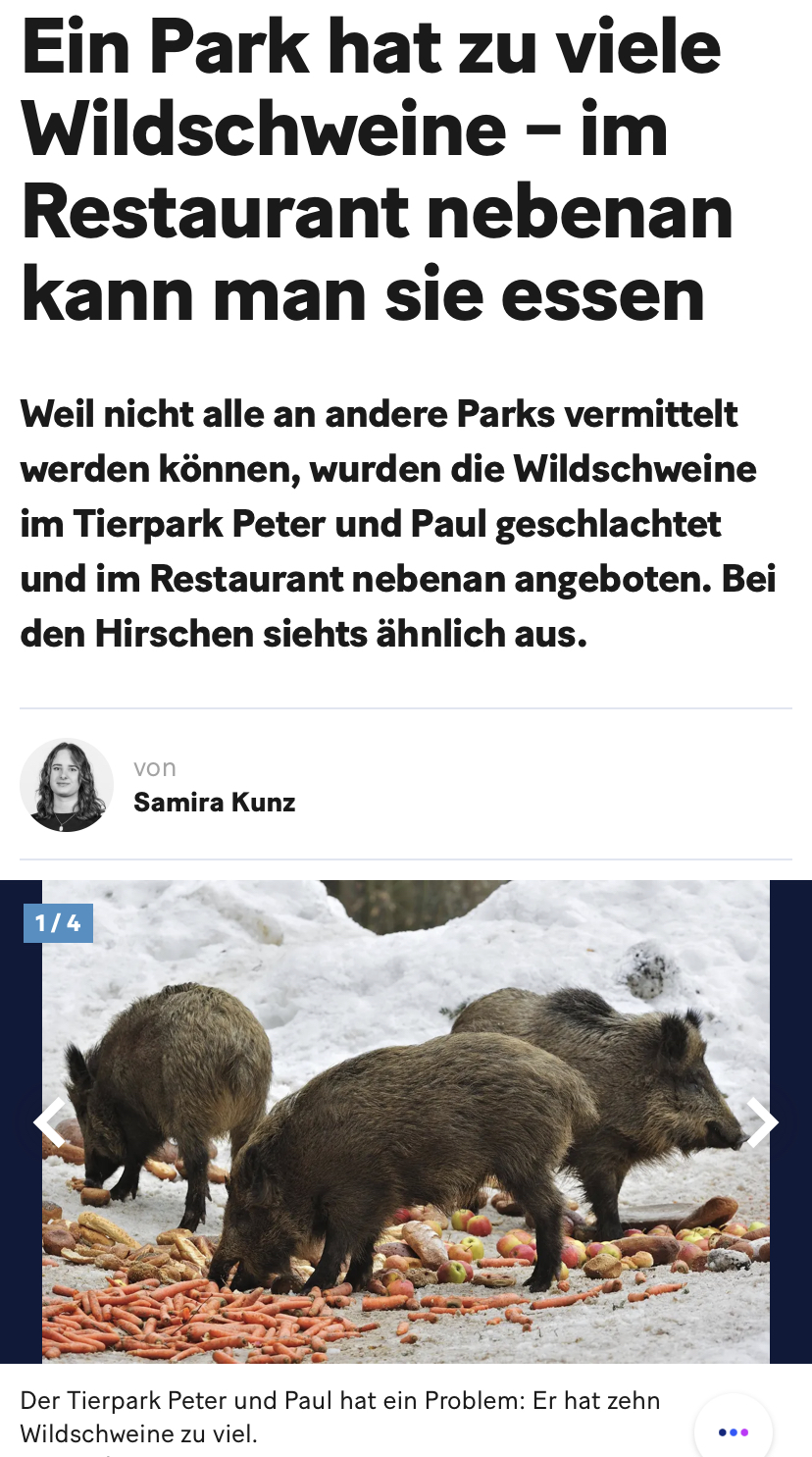812x1457 pixels.
Task: Go to the previous gallery image
Action: click(x=49, y=1121)
